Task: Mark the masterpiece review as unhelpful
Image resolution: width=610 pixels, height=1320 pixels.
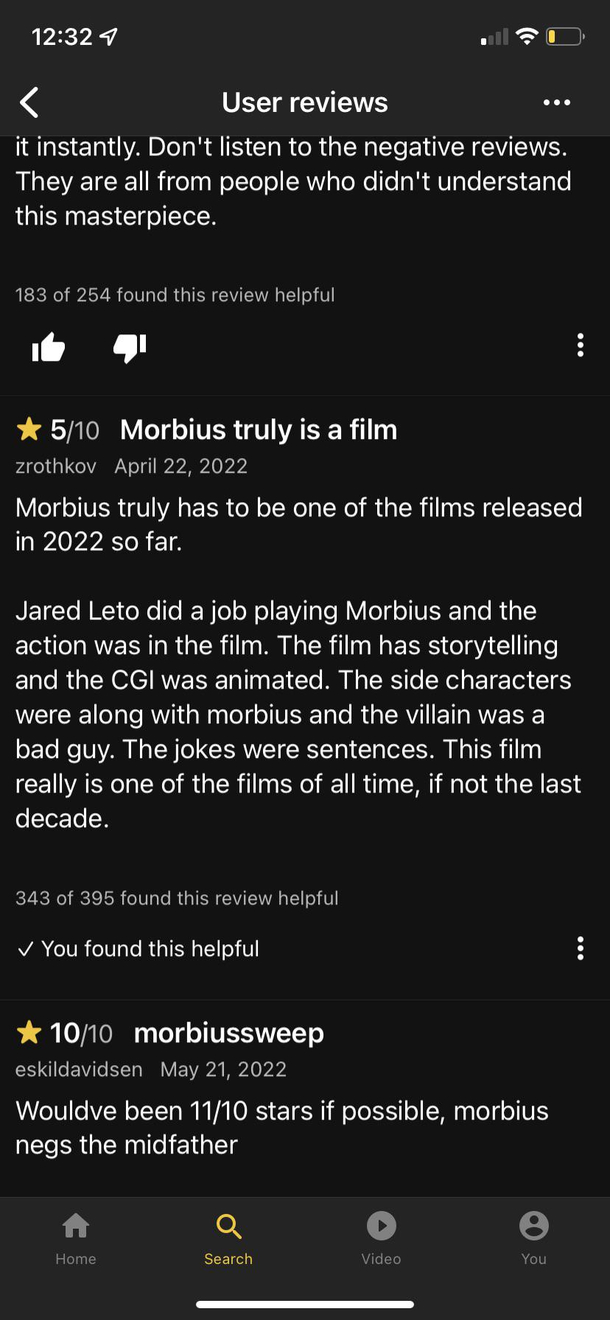Action: 130,347
